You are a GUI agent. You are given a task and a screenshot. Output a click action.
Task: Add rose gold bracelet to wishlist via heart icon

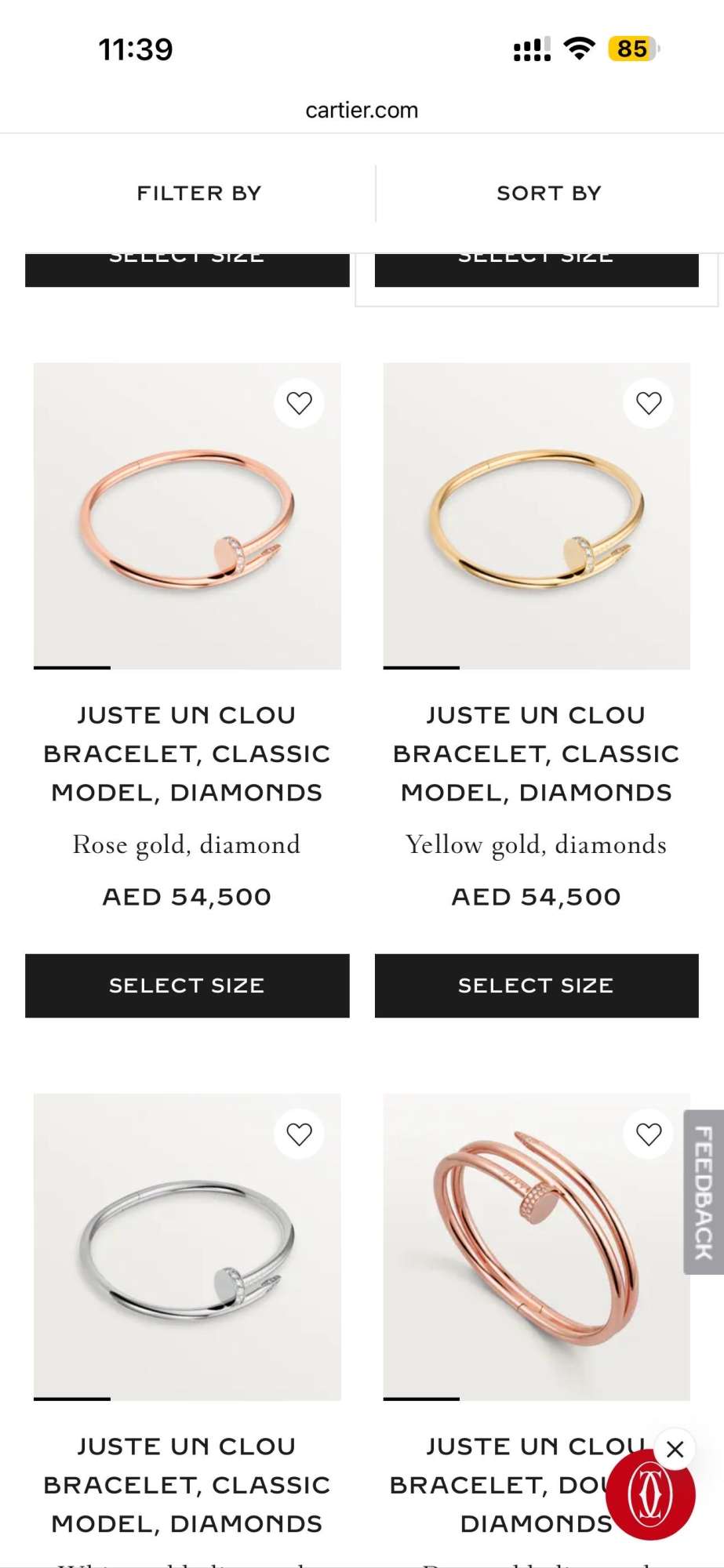[299, 402]
